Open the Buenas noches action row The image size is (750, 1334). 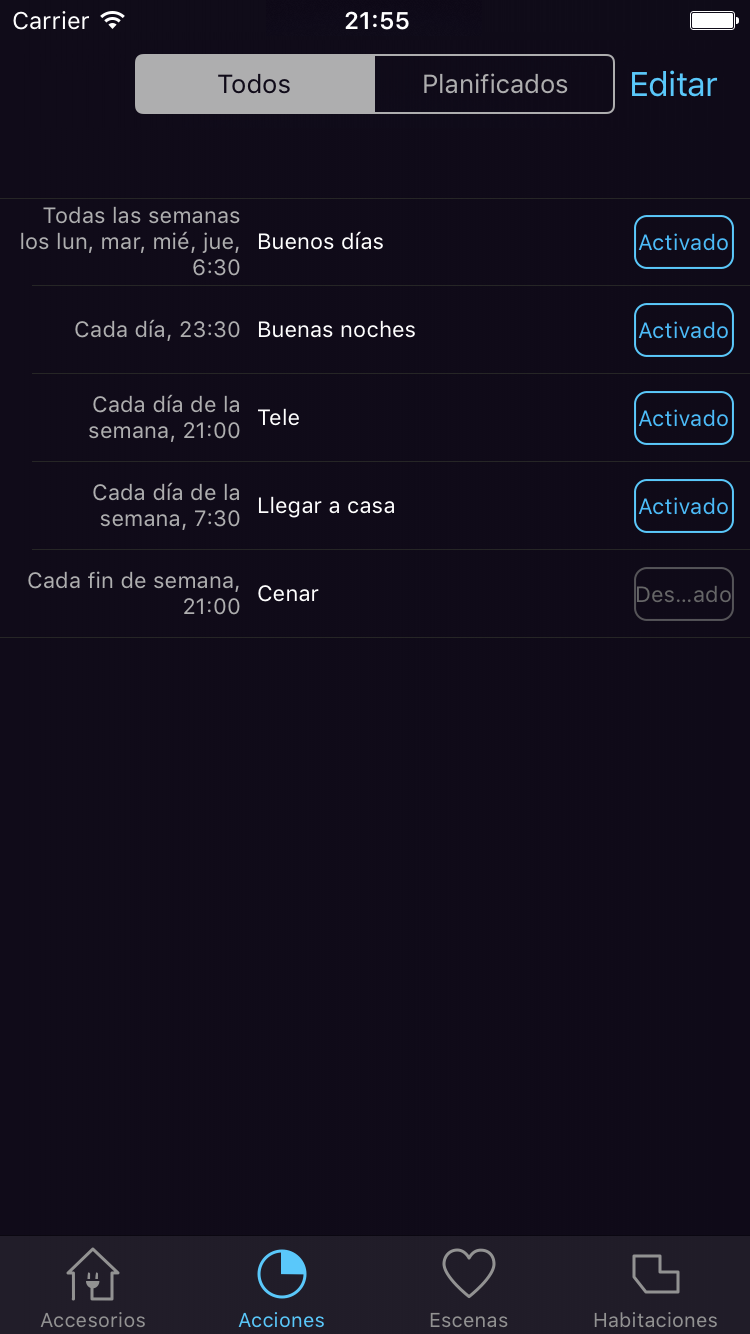(375, 330)
